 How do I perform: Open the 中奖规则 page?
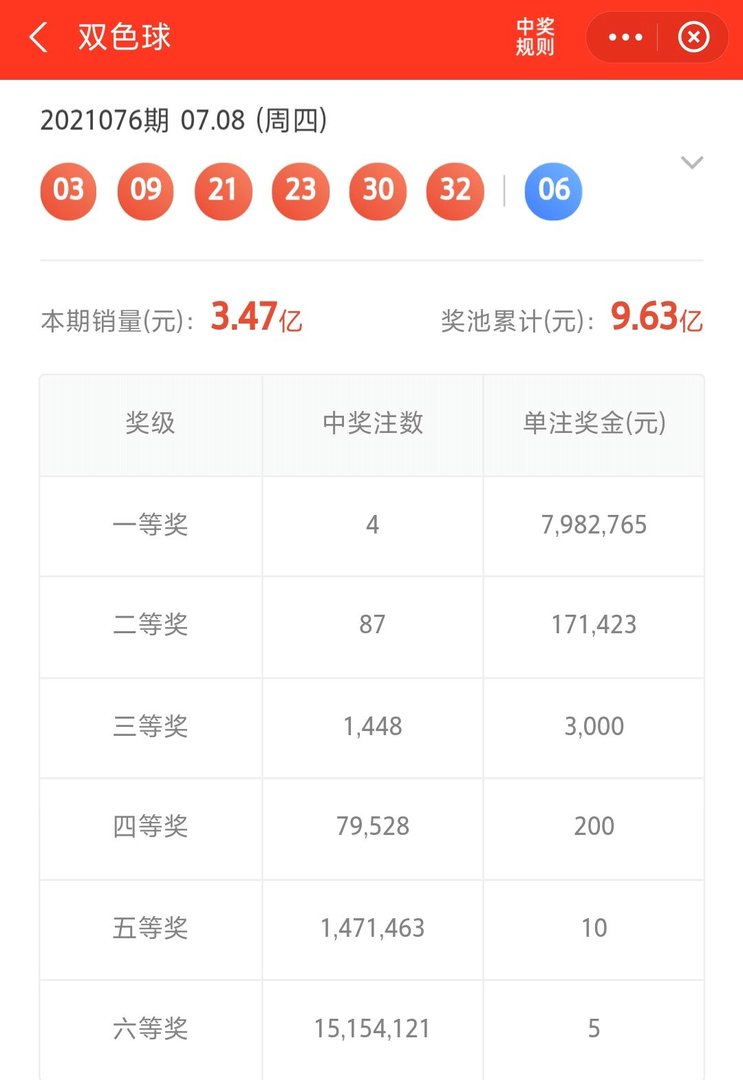[536, 37]
